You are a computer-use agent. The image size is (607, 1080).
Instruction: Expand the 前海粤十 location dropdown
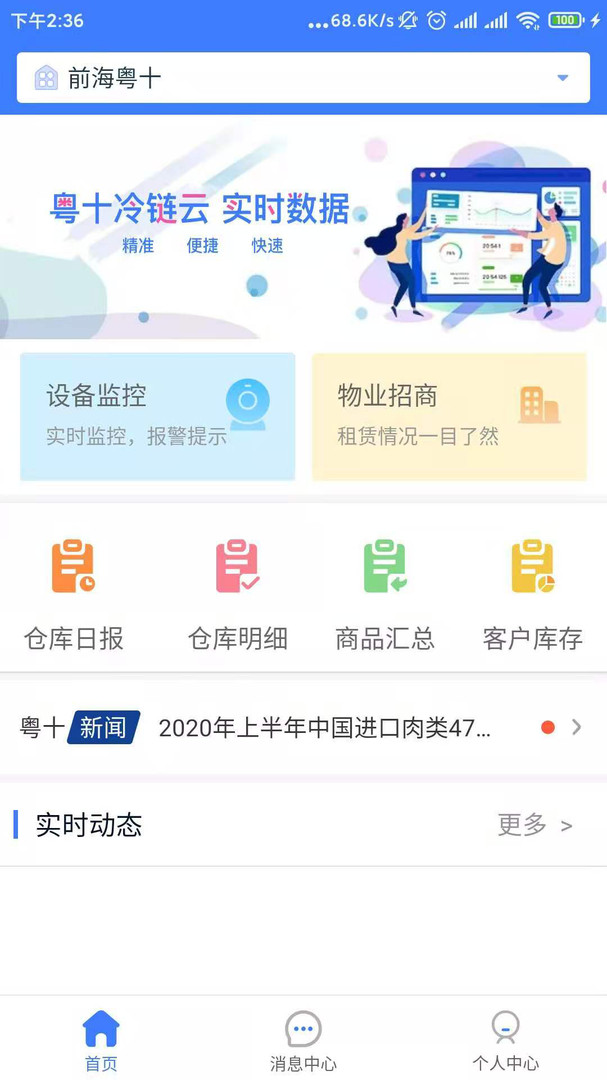pyautogui.click(x=562, y=78)
